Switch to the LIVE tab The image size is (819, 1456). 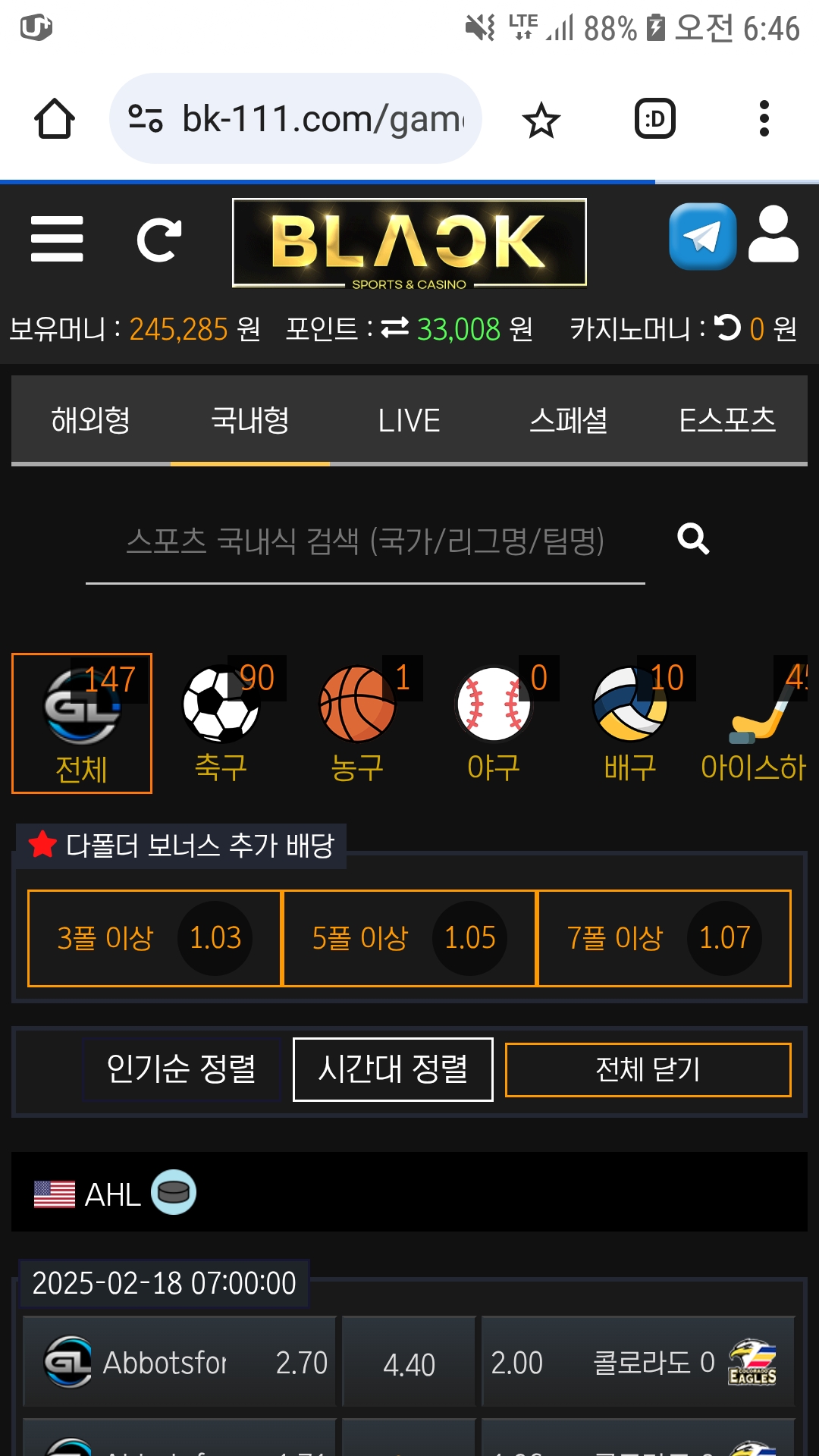409,420
